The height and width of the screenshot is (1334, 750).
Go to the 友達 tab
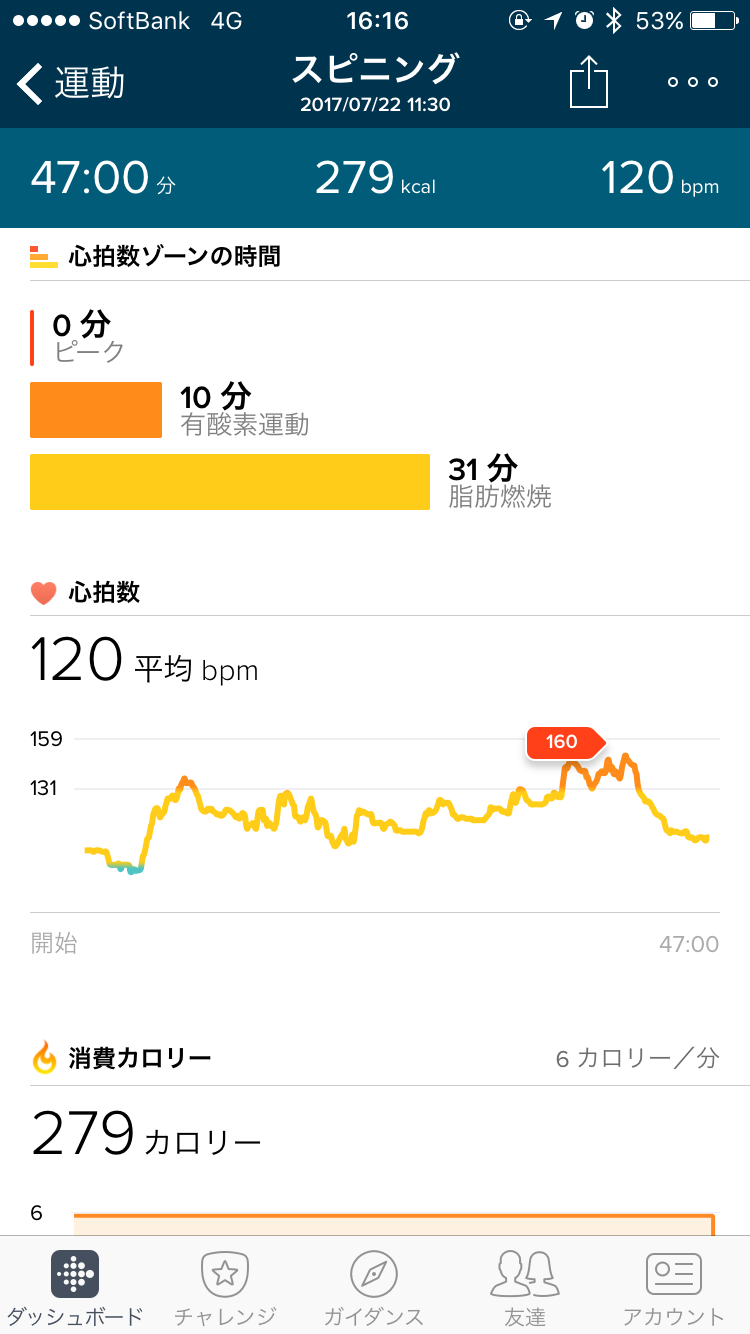click(524, 1287)
